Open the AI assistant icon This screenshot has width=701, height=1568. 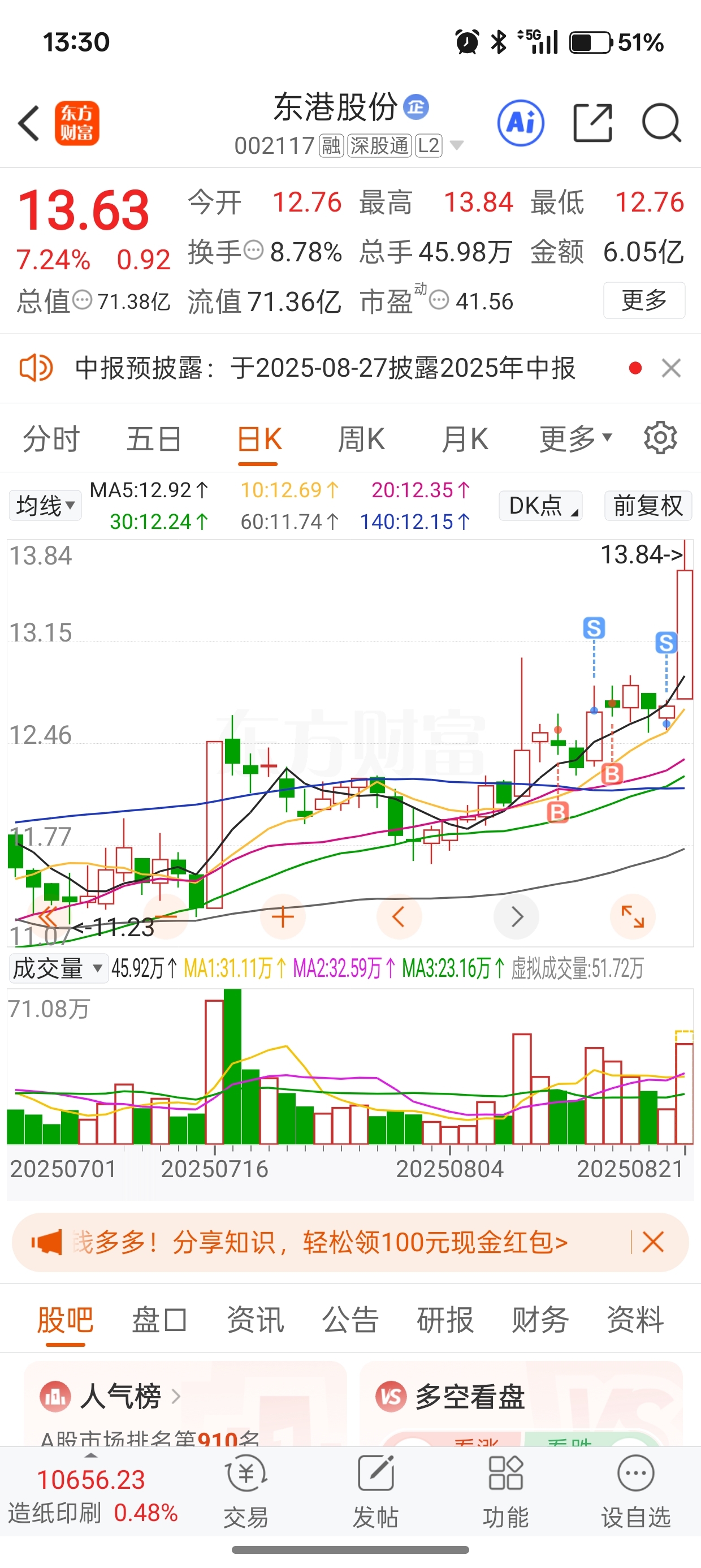point(521,123)
